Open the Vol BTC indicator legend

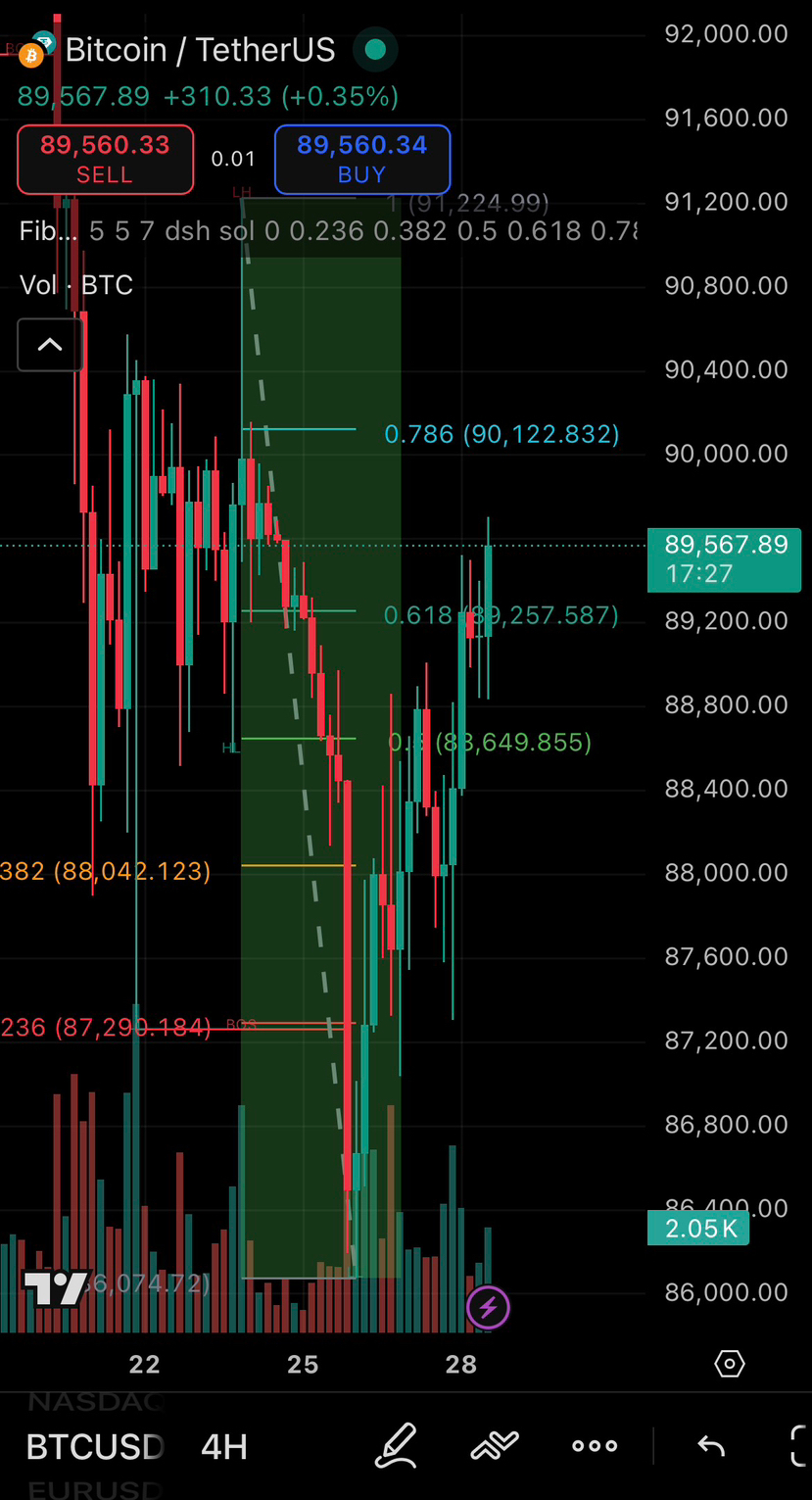coord(76,285)
